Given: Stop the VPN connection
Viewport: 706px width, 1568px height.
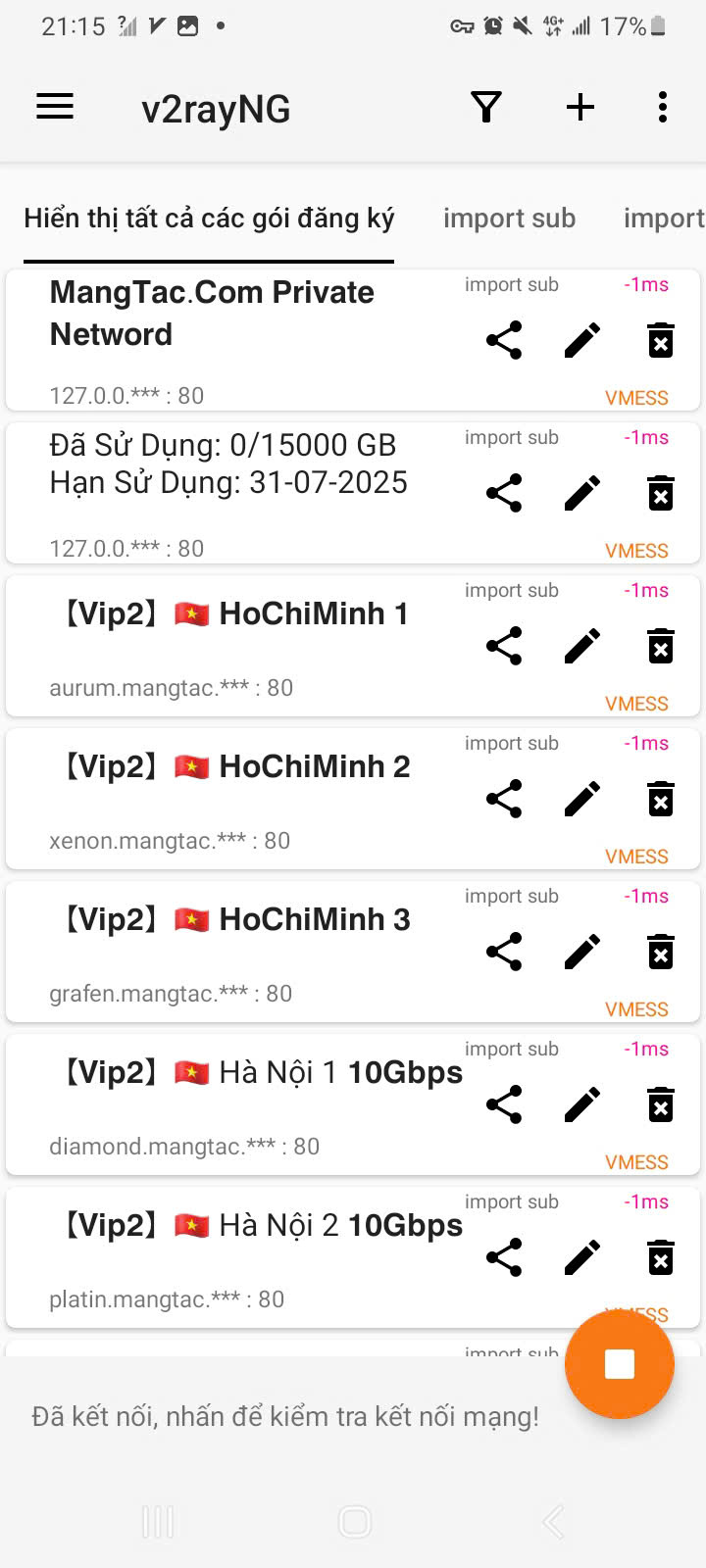Looking at the screenshot, I should 620,1364.
